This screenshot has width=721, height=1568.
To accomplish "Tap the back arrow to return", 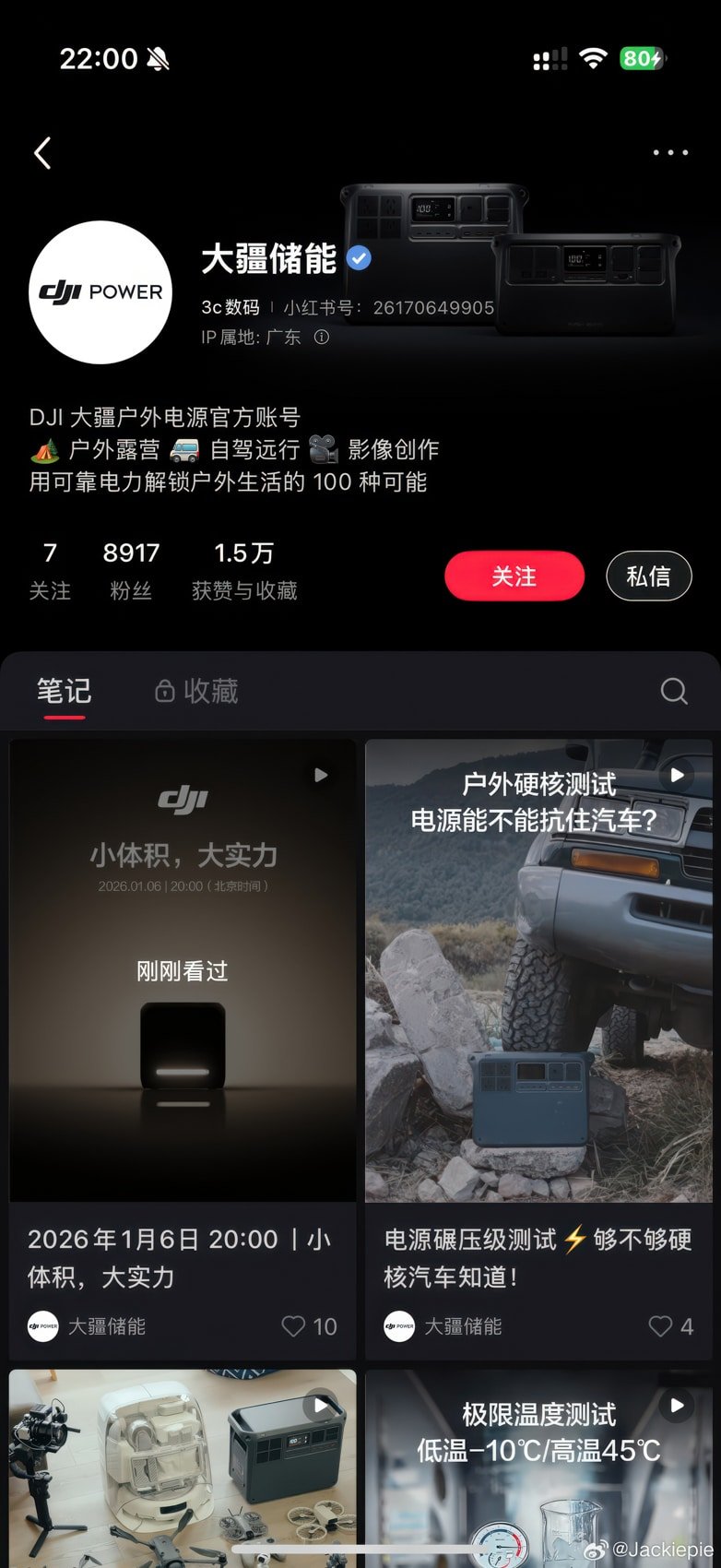I will pos(42,153).
